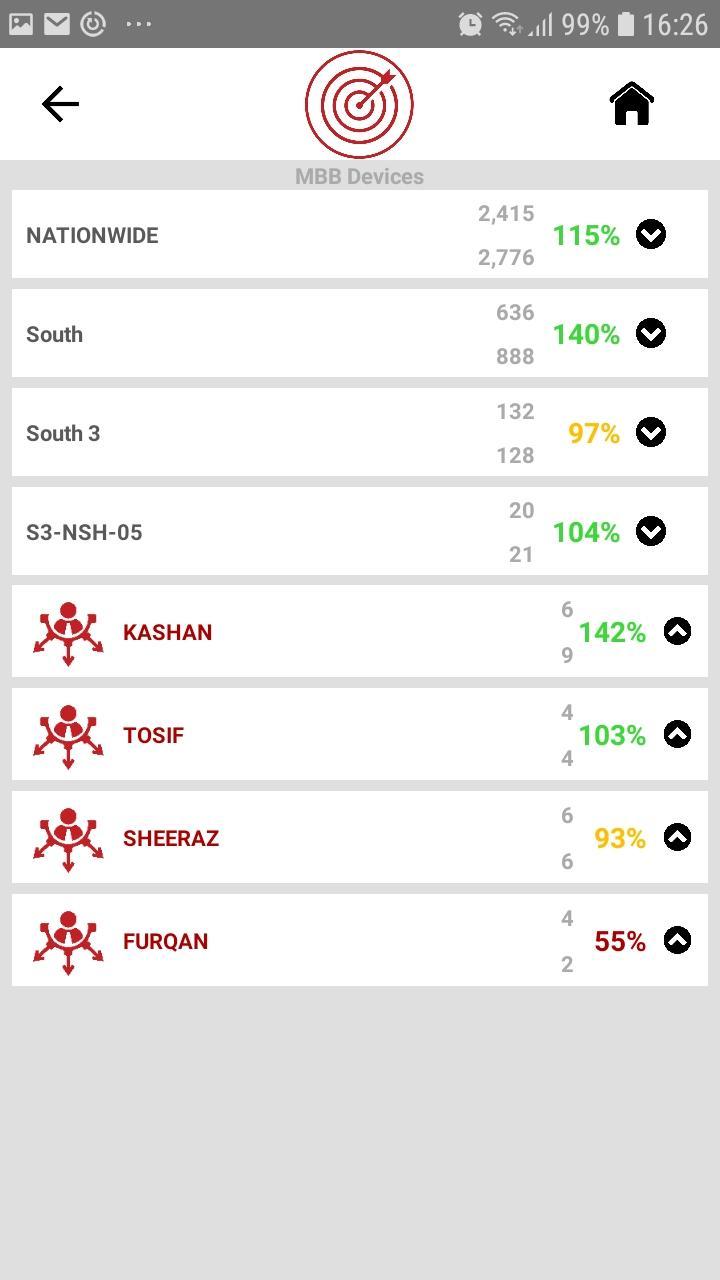720x1280 pixels.
Task: Expand the South row chevron
Action: (x=651, y=333)
